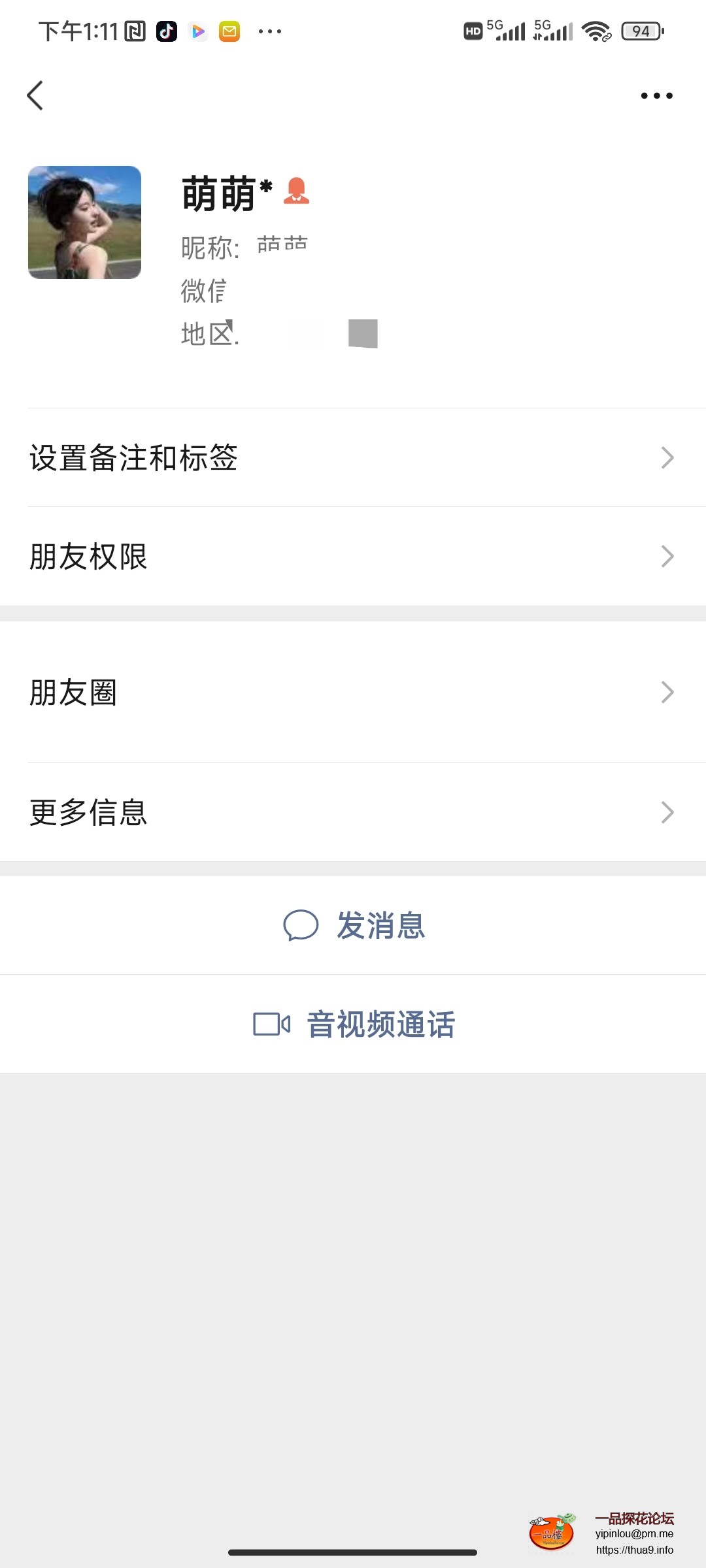The image size is (706, 1568).
Task: Tap the mail app icon in status bar
Action: [230, 31]
